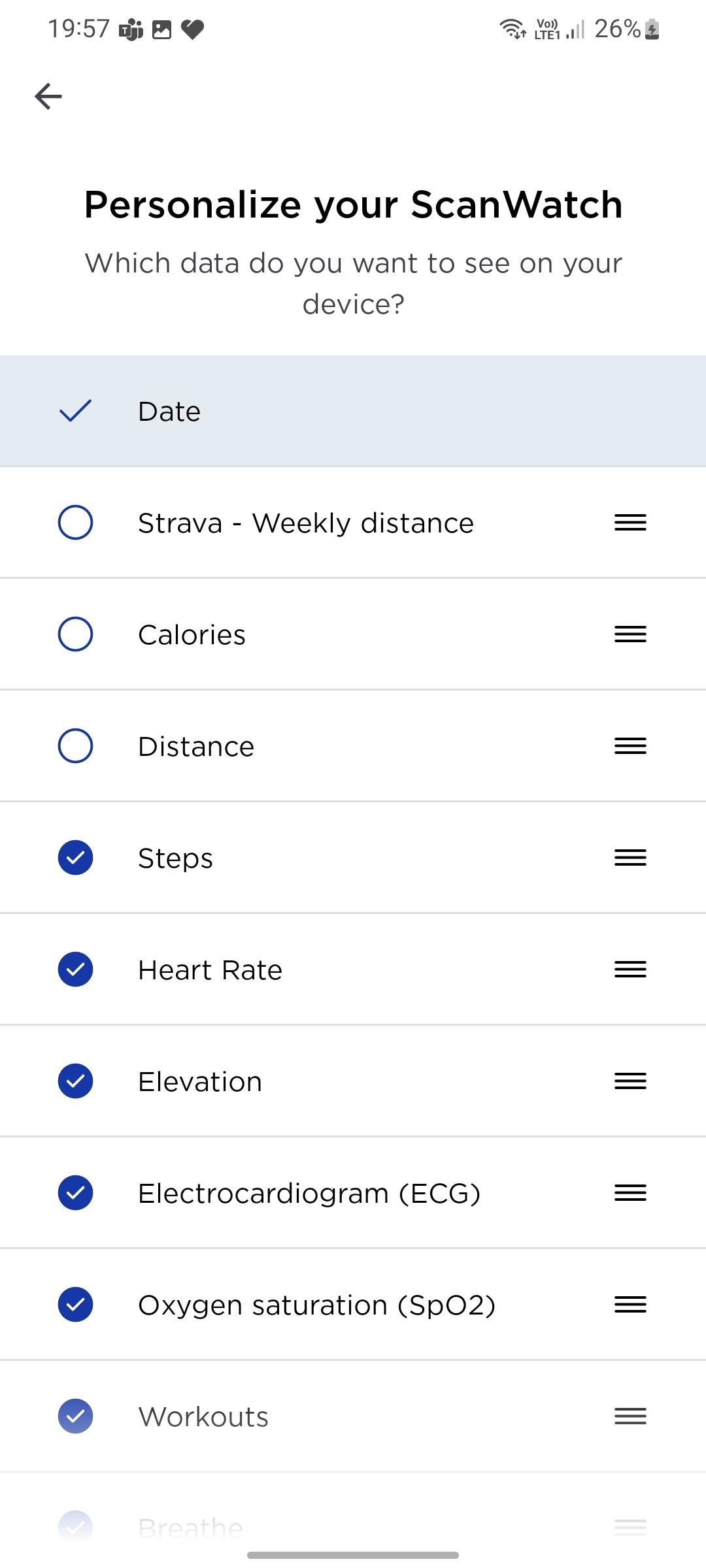Uncheck the Steps option
The image size is (706, 1568).
[x=75, y=858]
